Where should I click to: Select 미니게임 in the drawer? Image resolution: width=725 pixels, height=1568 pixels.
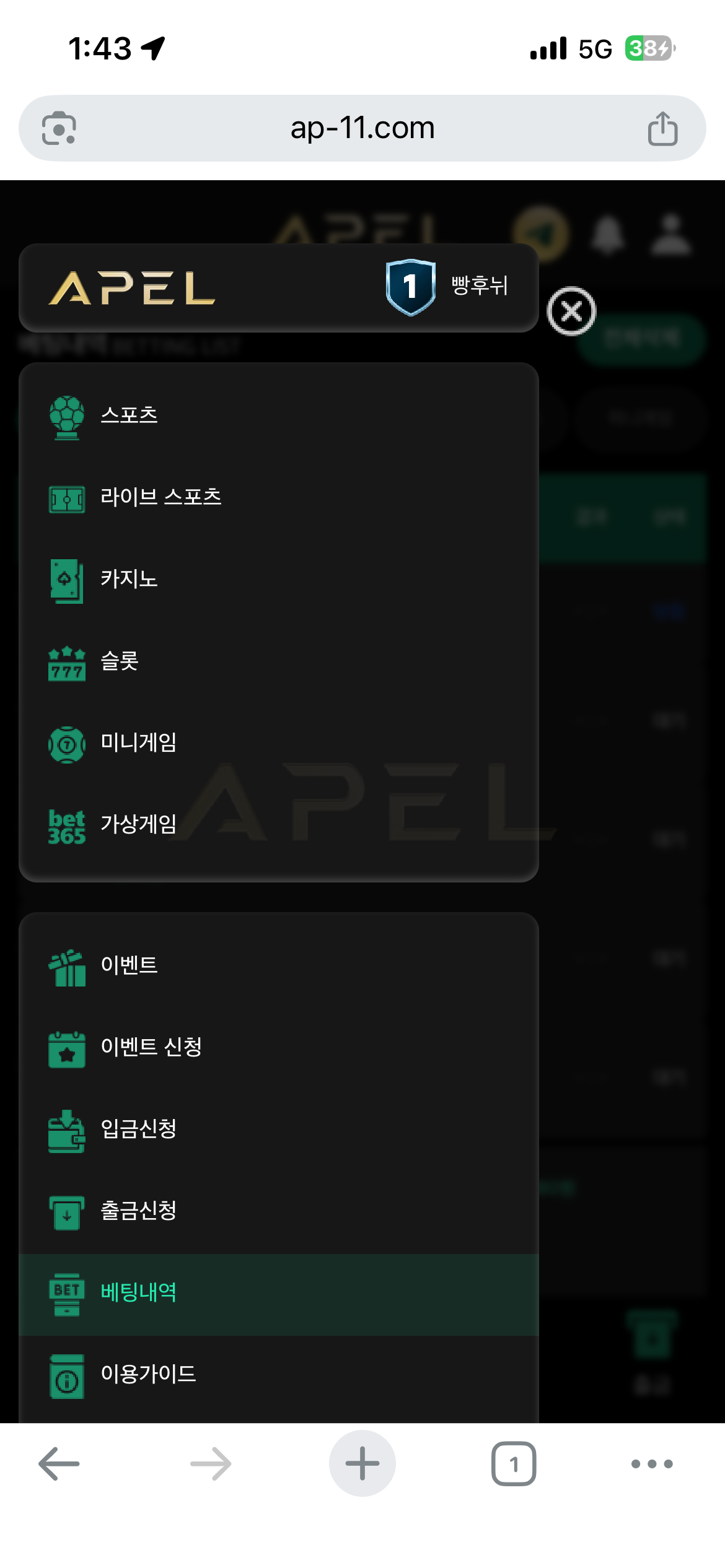click(279, 743)
